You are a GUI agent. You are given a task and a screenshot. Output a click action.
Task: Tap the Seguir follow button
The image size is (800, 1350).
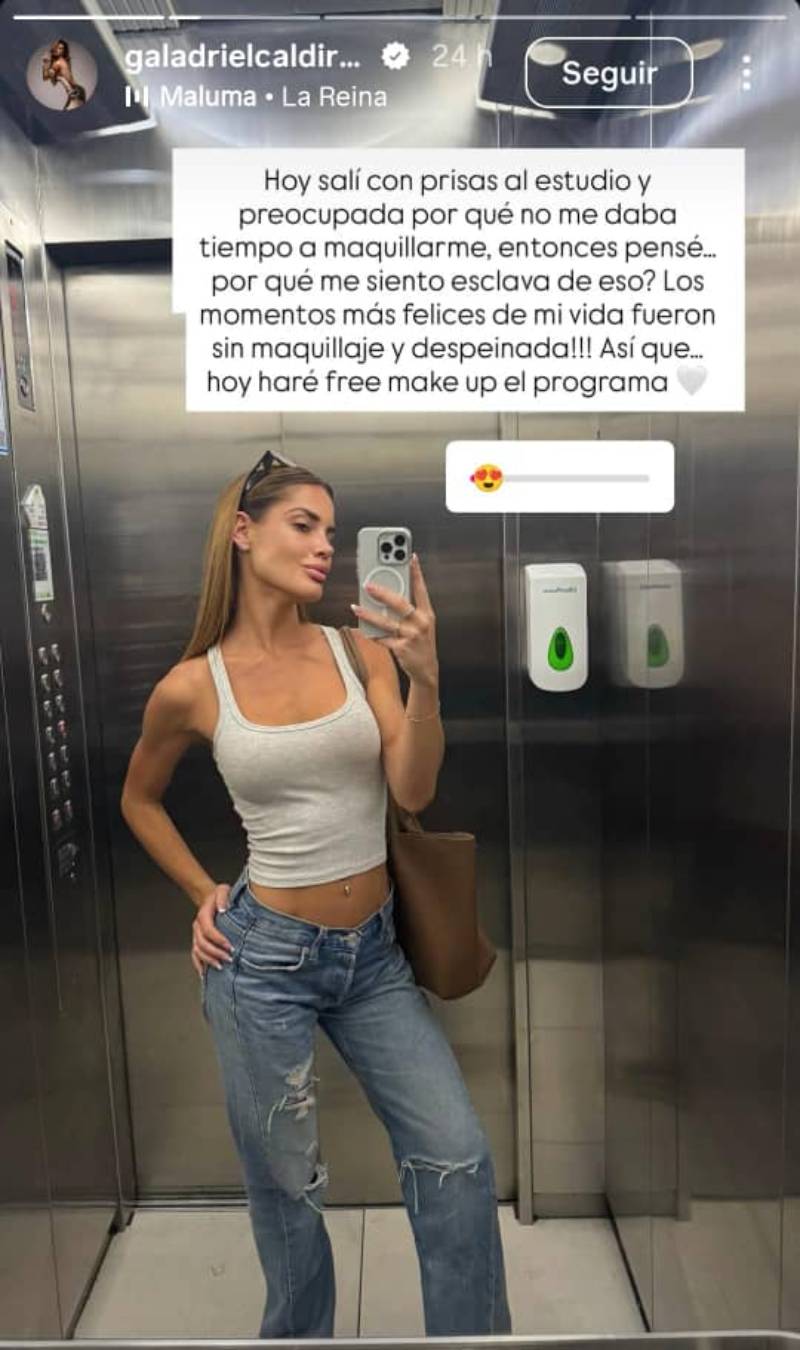tap(608, 73)
